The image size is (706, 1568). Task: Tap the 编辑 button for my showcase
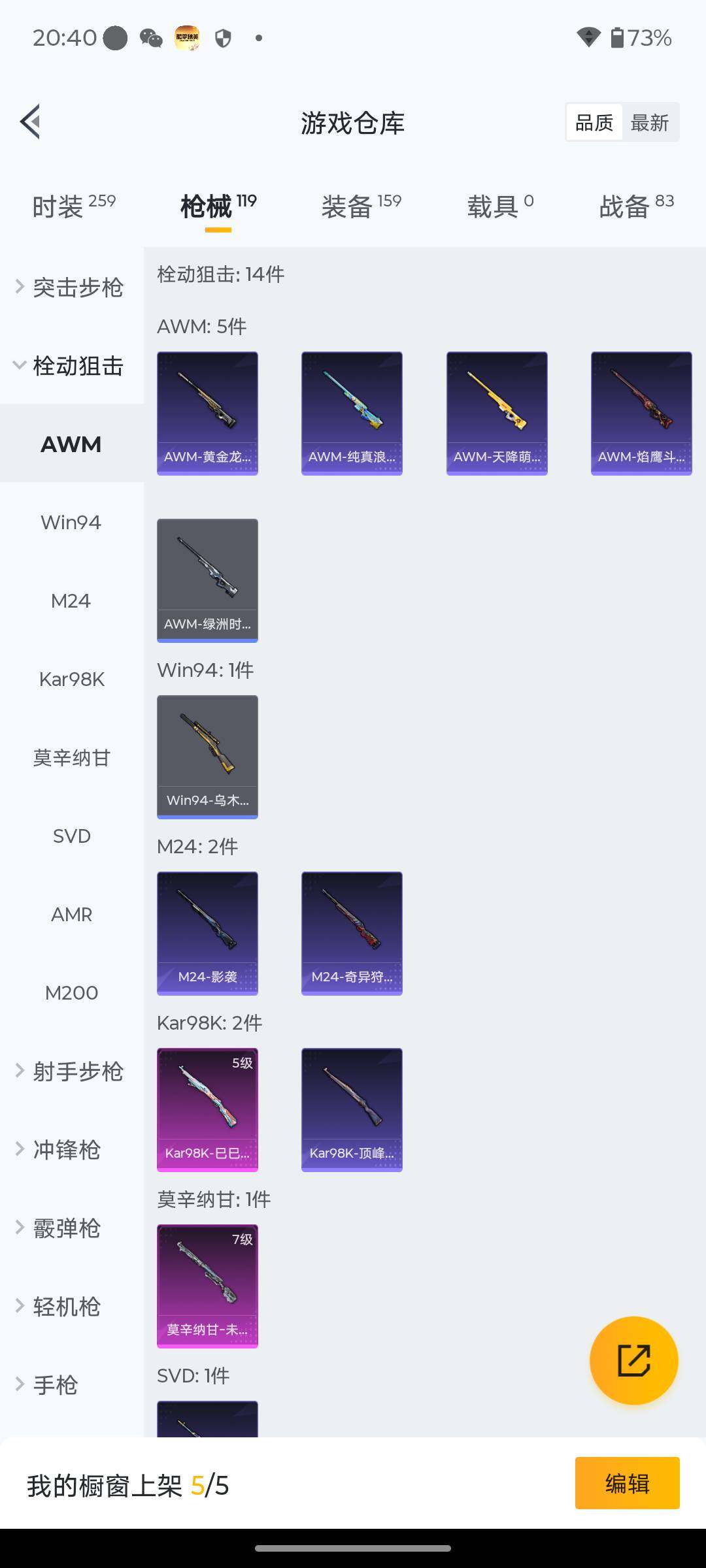click(x=627, y=1483)
